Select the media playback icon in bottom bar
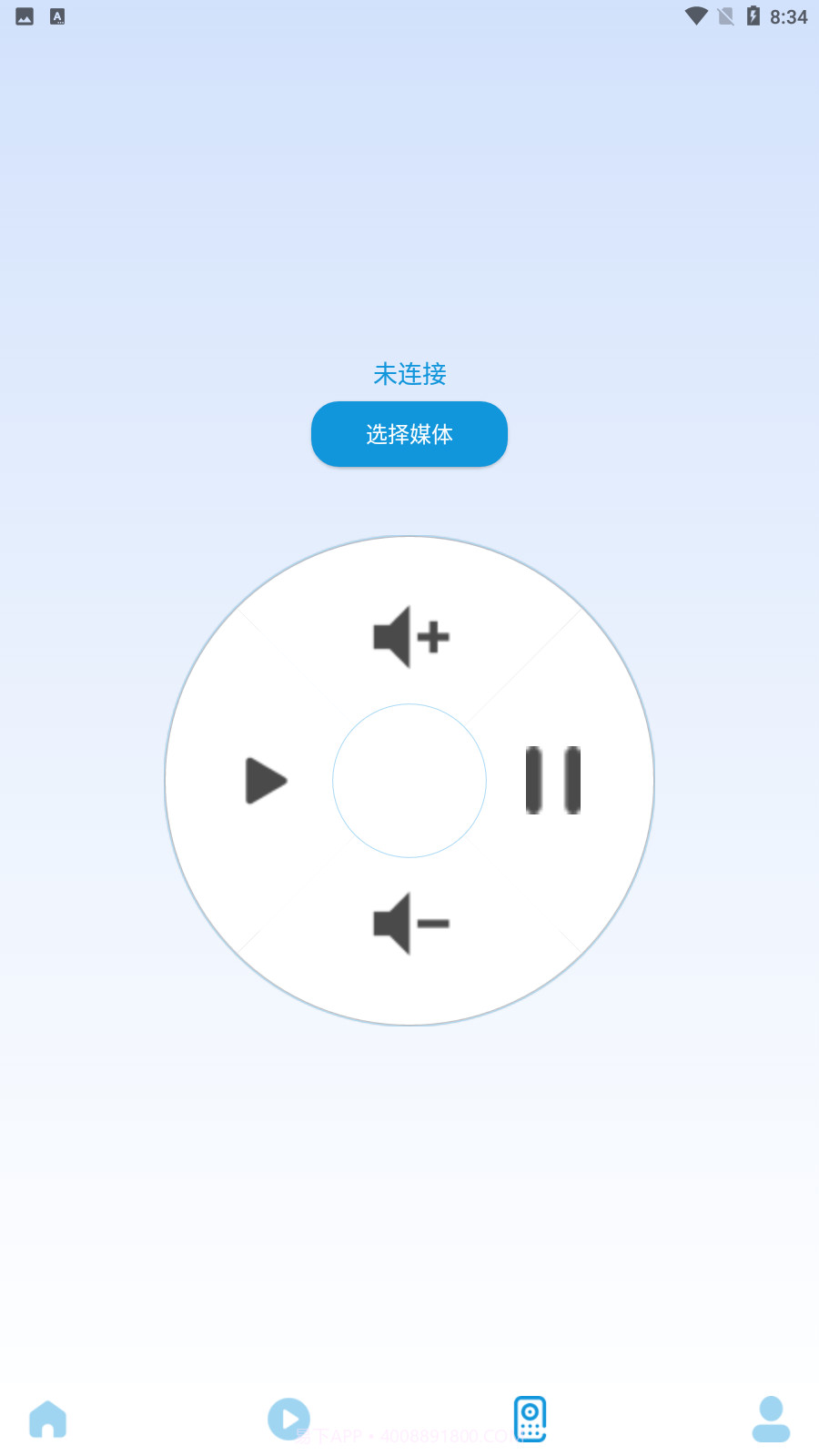 [x=288, y=1418]
